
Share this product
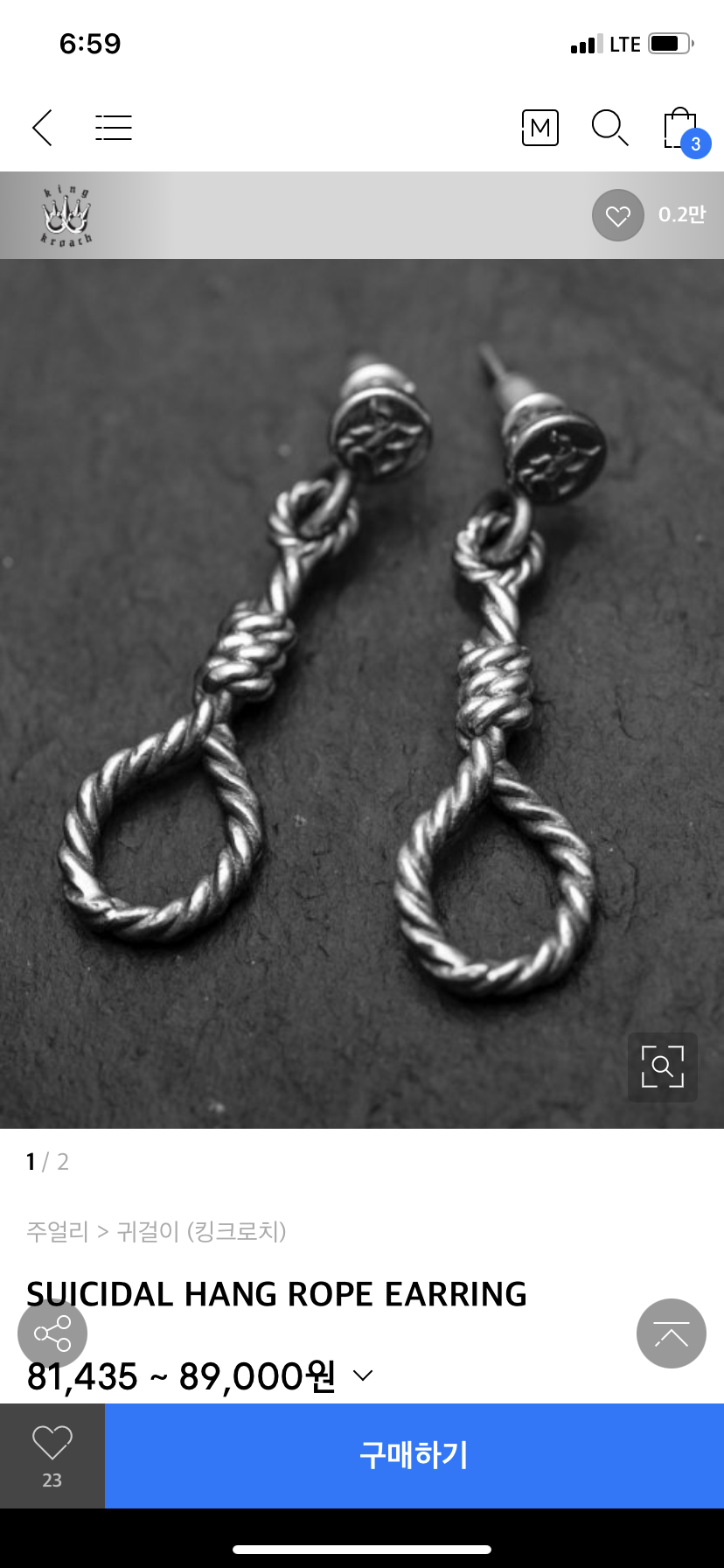(x=52, y=1333)
